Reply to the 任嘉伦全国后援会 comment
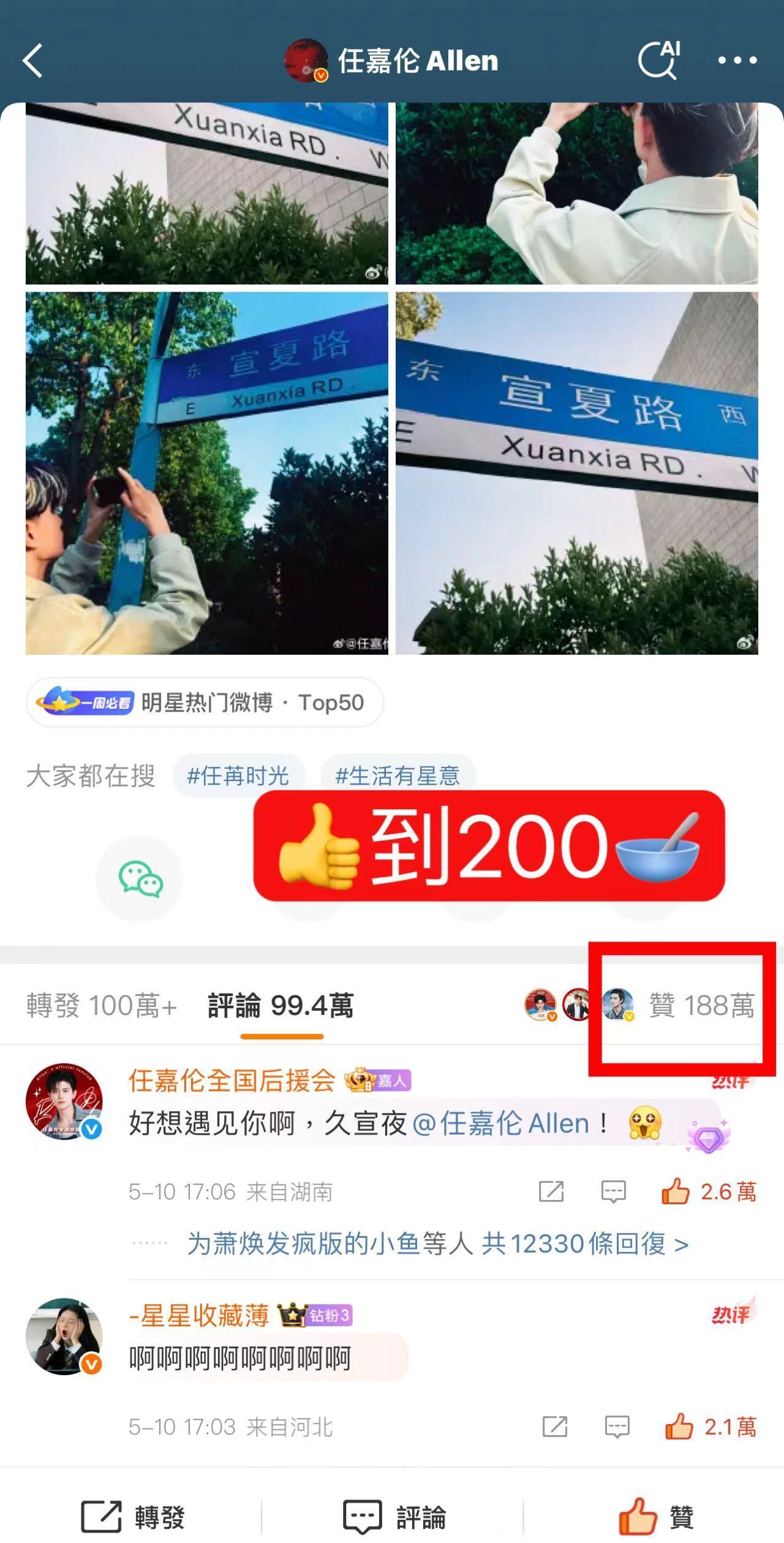This screenshot has width=784, height=1543. [613, 1191]
